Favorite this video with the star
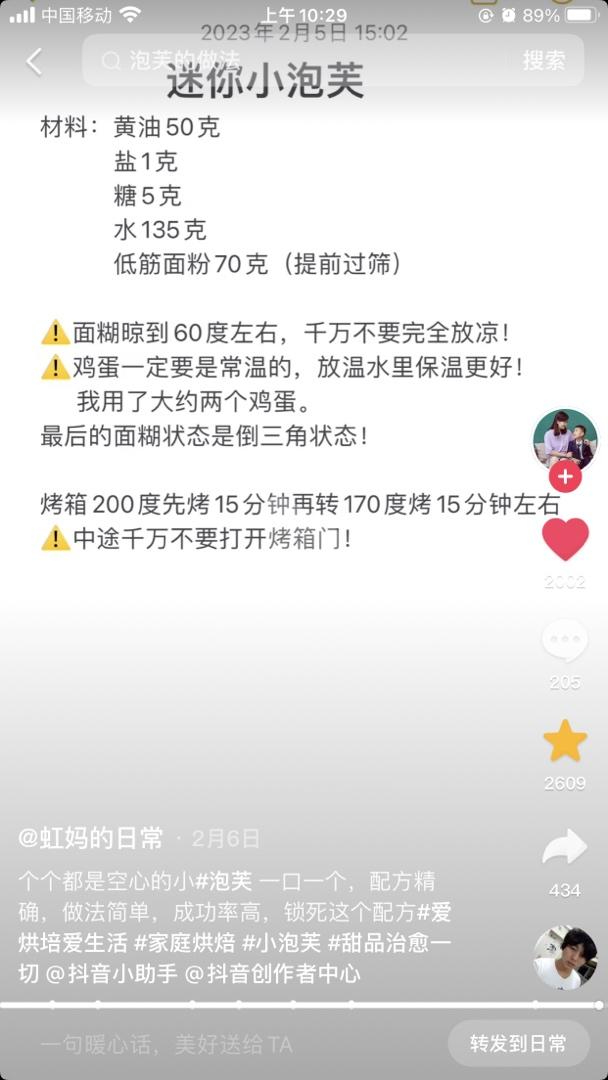608x1080 pixels. (565, 741)
